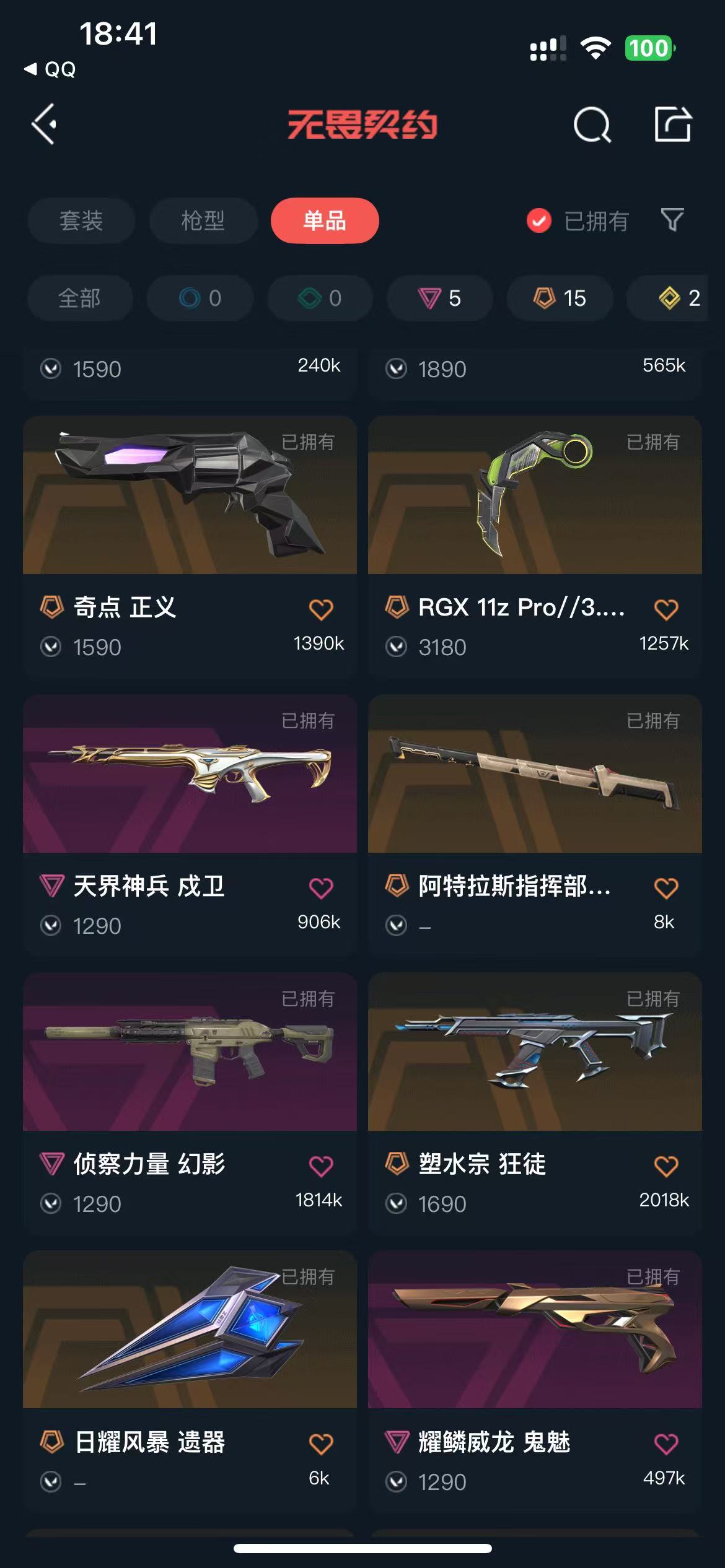
Task: Toggle the 已拥有 checkbox
Action: pyautogui.click(x=539, y=221)
